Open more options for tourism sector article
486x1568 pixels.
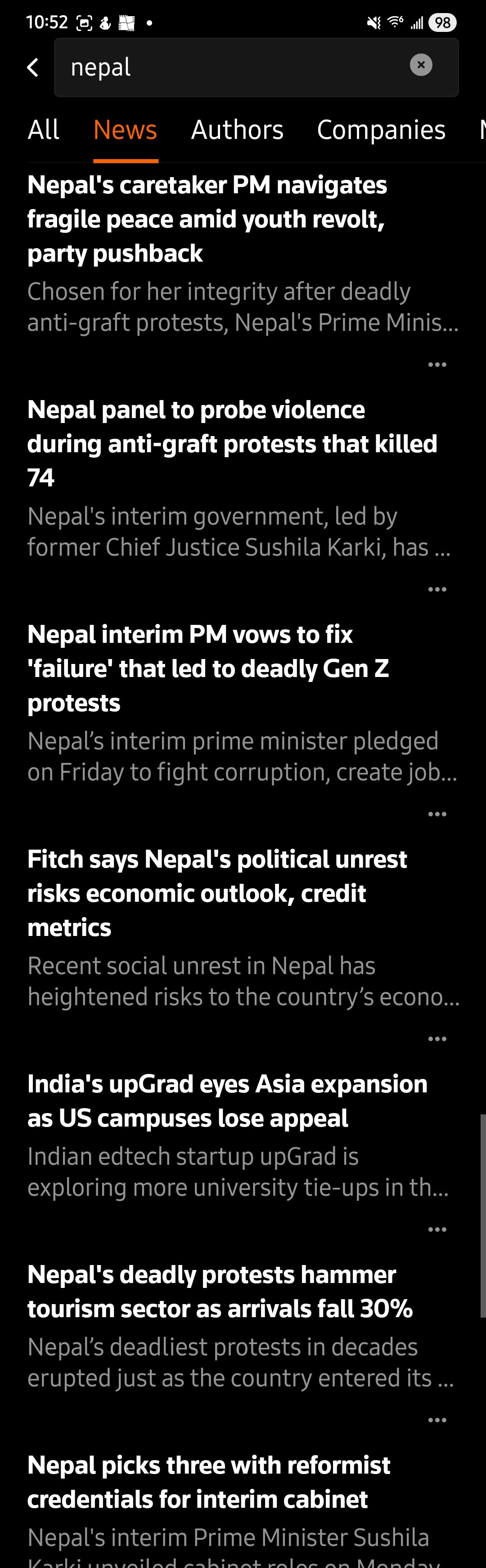click(436, 1420)
